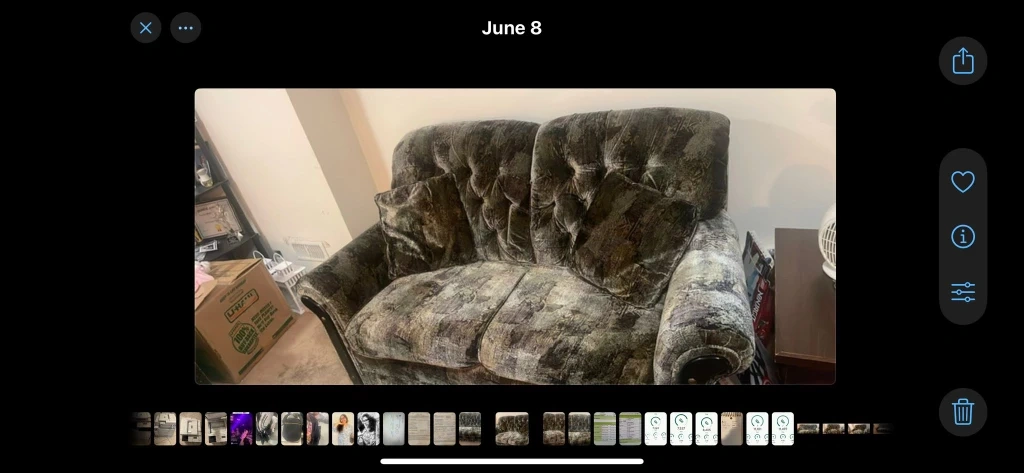The image size is (1024, 473).
Task: Jump to the purple thumbnail in the filmstrip
Action: click(241, 428)
